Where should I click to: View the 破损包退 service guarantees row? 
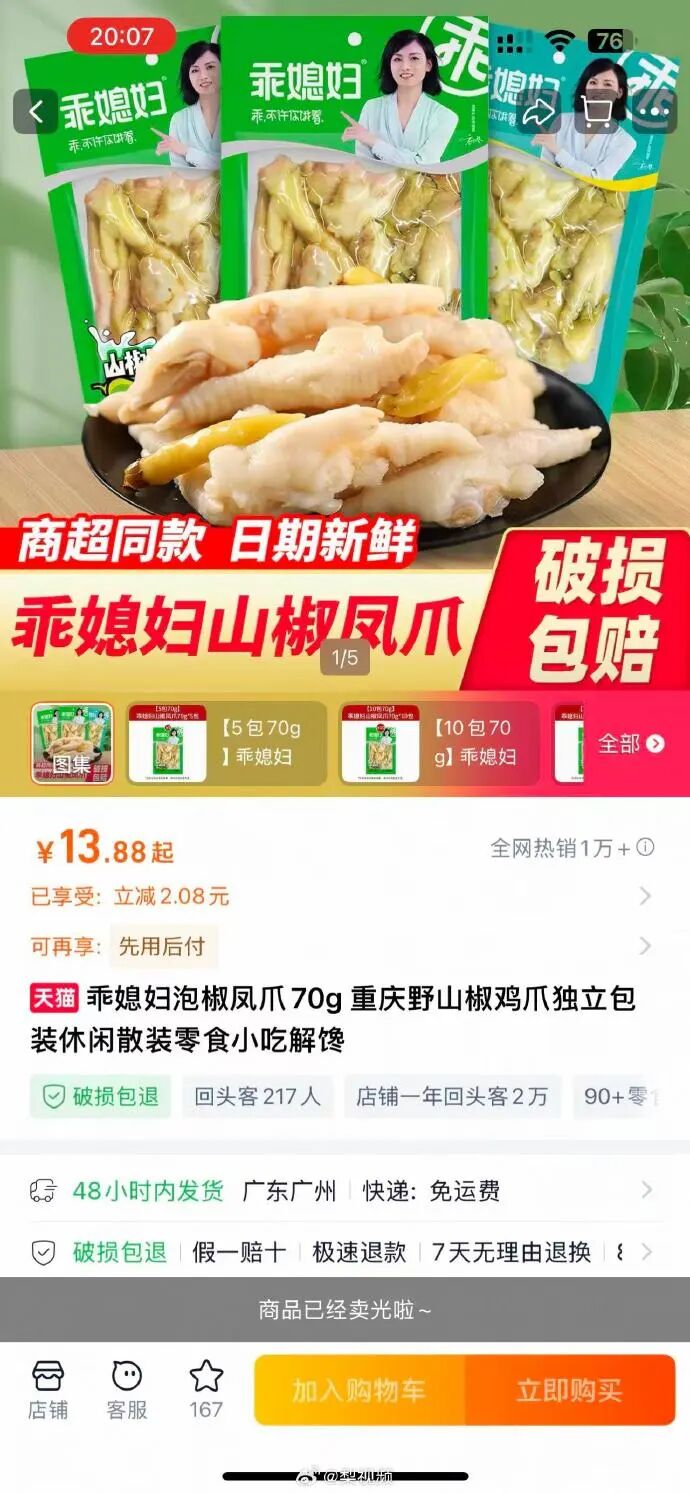pos(646,1251)
